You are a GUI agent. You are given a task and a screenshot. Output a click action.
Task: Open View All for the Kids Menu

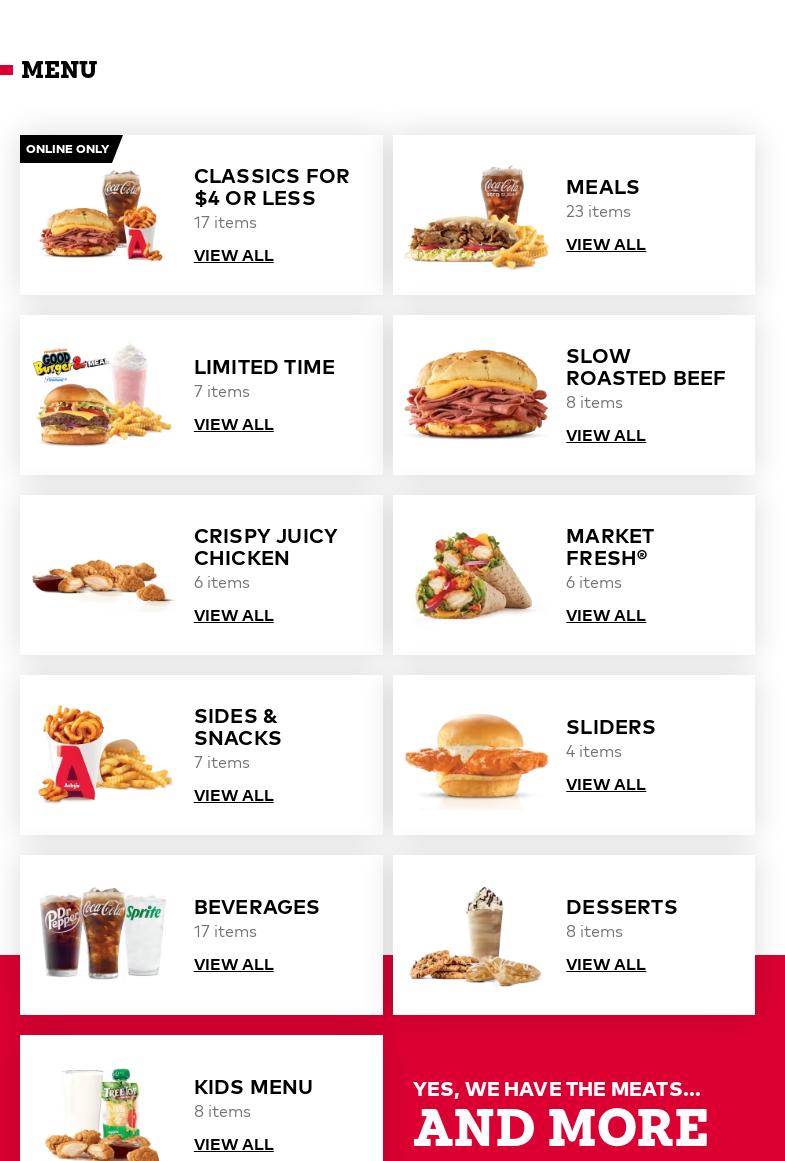point(233,1145)
